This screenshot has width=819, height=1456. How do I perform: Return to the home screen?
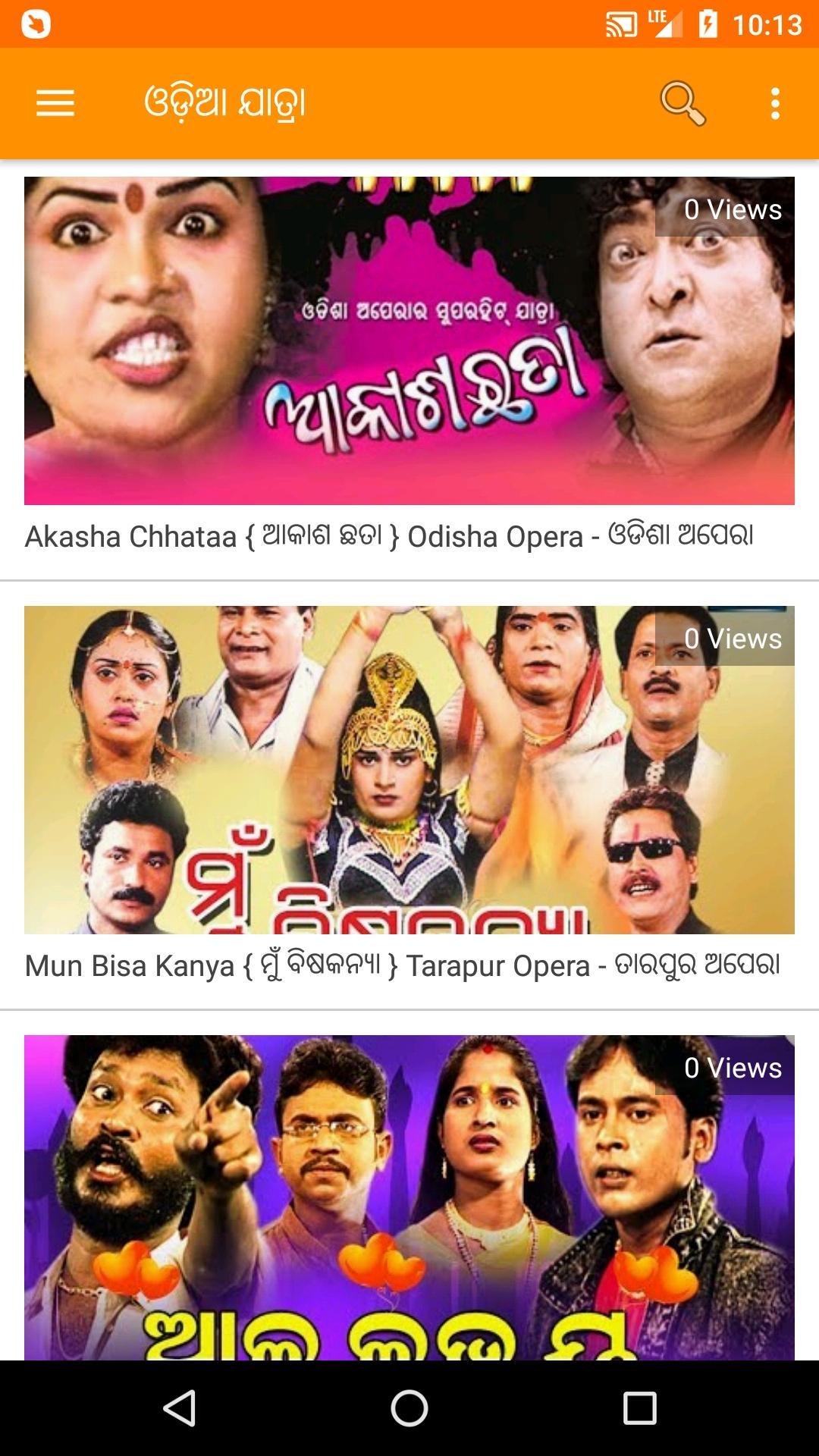(409, 1408)
